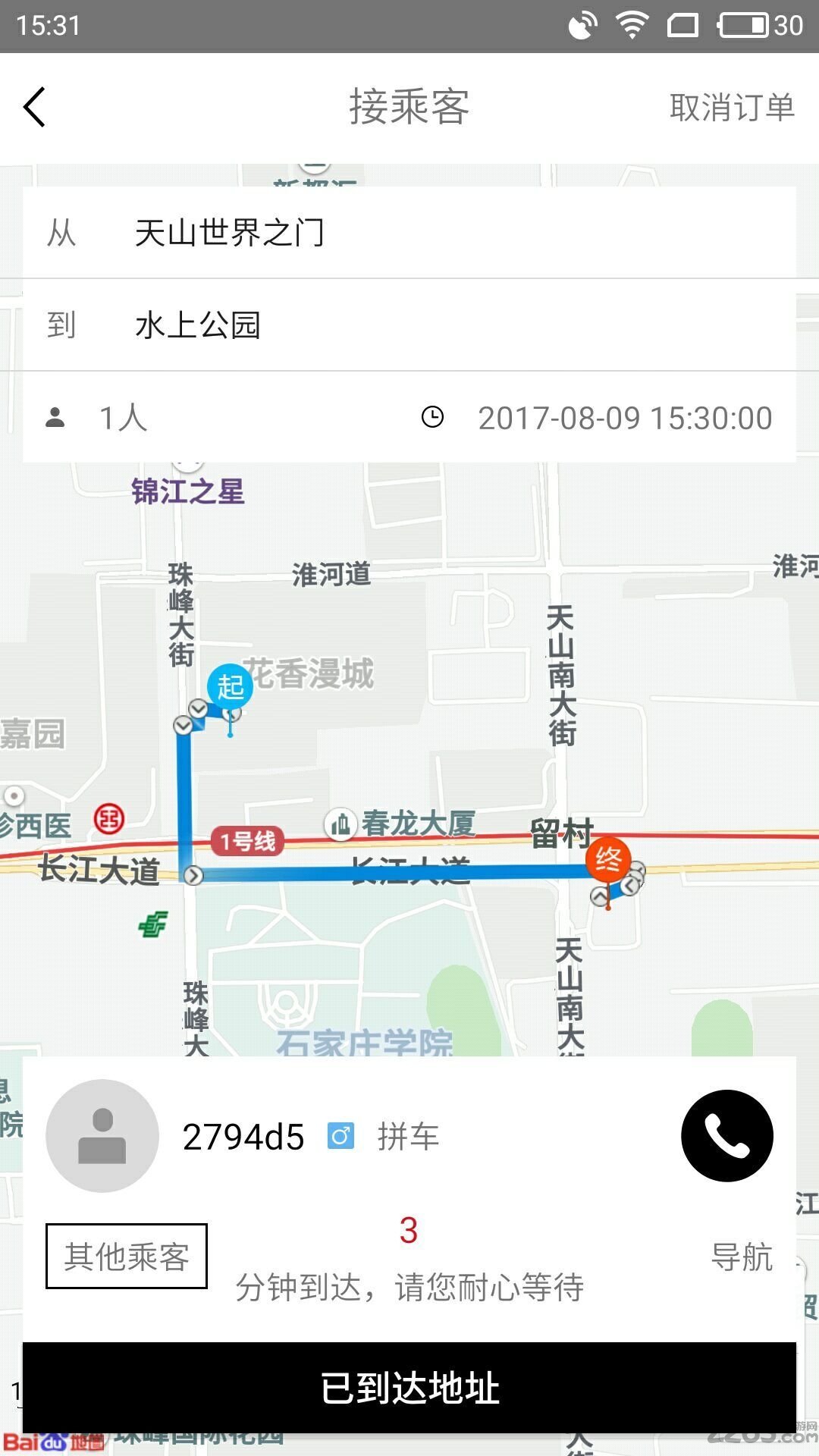
Task: Tap the back arrow to exit pickup screen
Action: (35, 108)
